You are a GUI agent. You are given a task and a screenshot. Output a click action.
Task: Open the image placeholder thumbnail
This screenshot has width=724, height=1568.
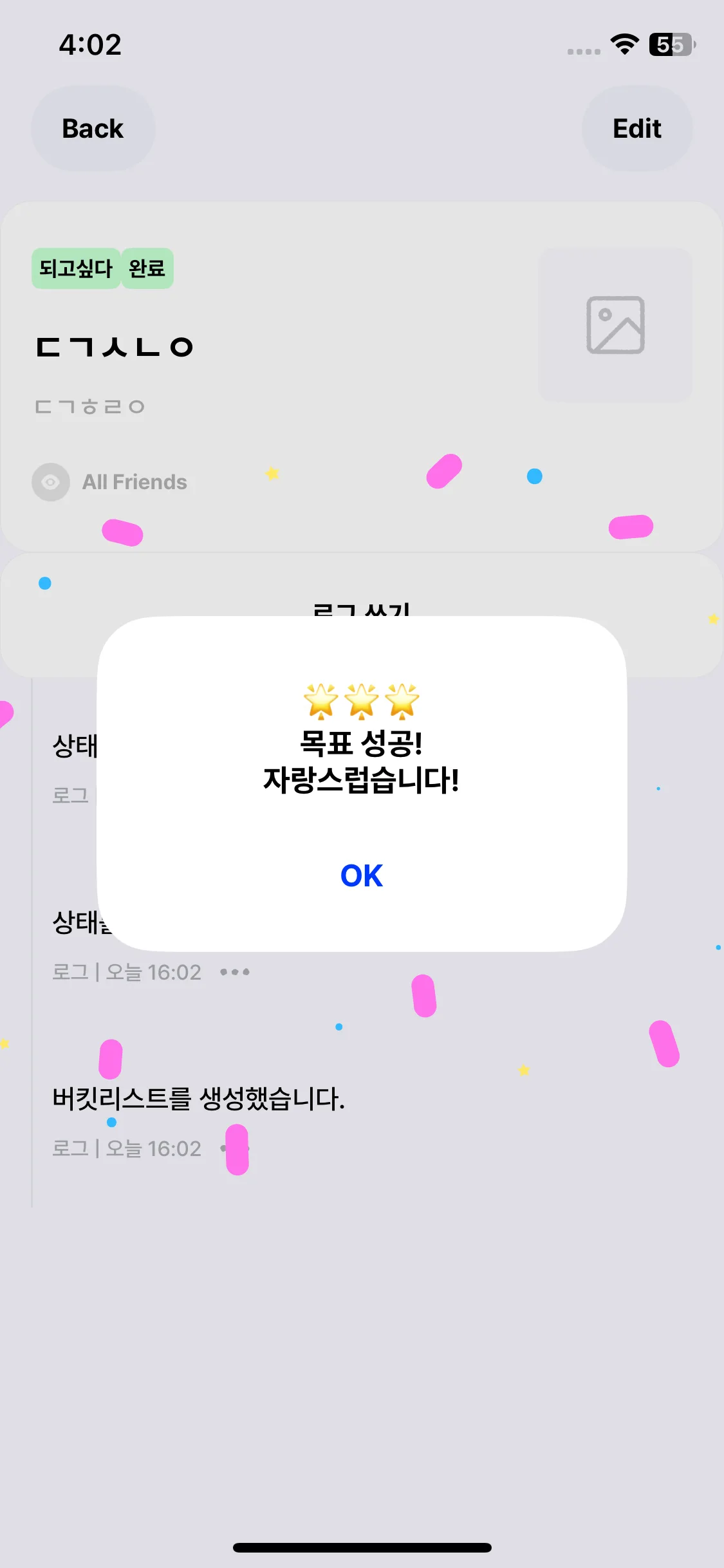click(615, 325)
